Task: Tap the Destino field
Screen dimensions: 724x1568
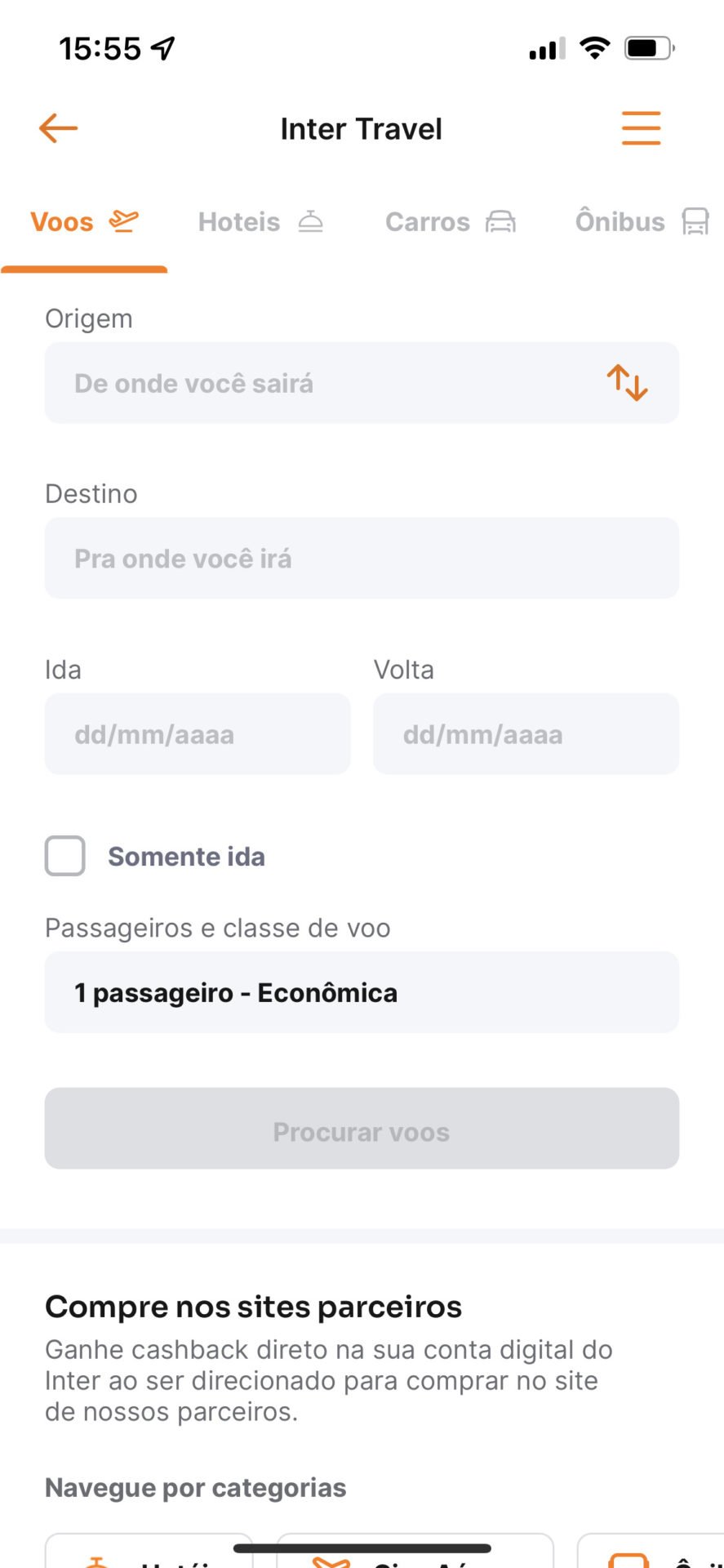Action: [362, 558]
